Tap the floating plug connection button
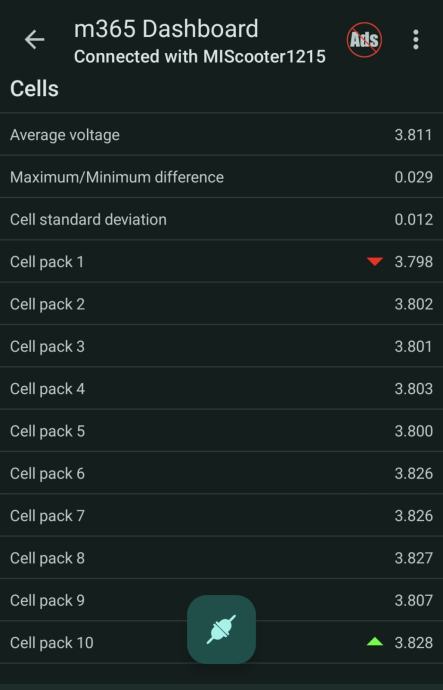Screen dimensions: 443x690 221,629
